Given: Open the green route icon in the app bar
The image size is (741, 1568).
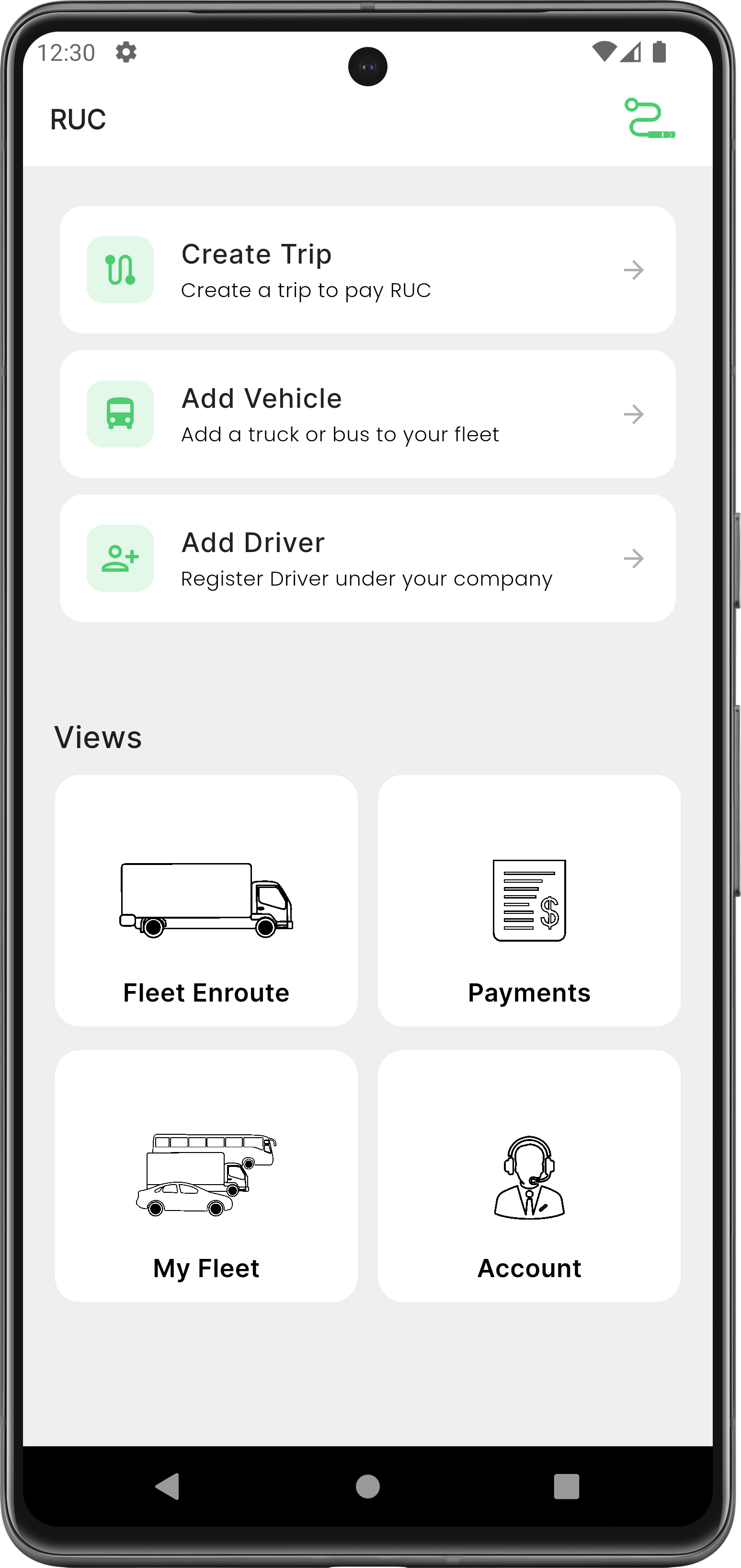Looking at the screenshot, I should (649, 118).
